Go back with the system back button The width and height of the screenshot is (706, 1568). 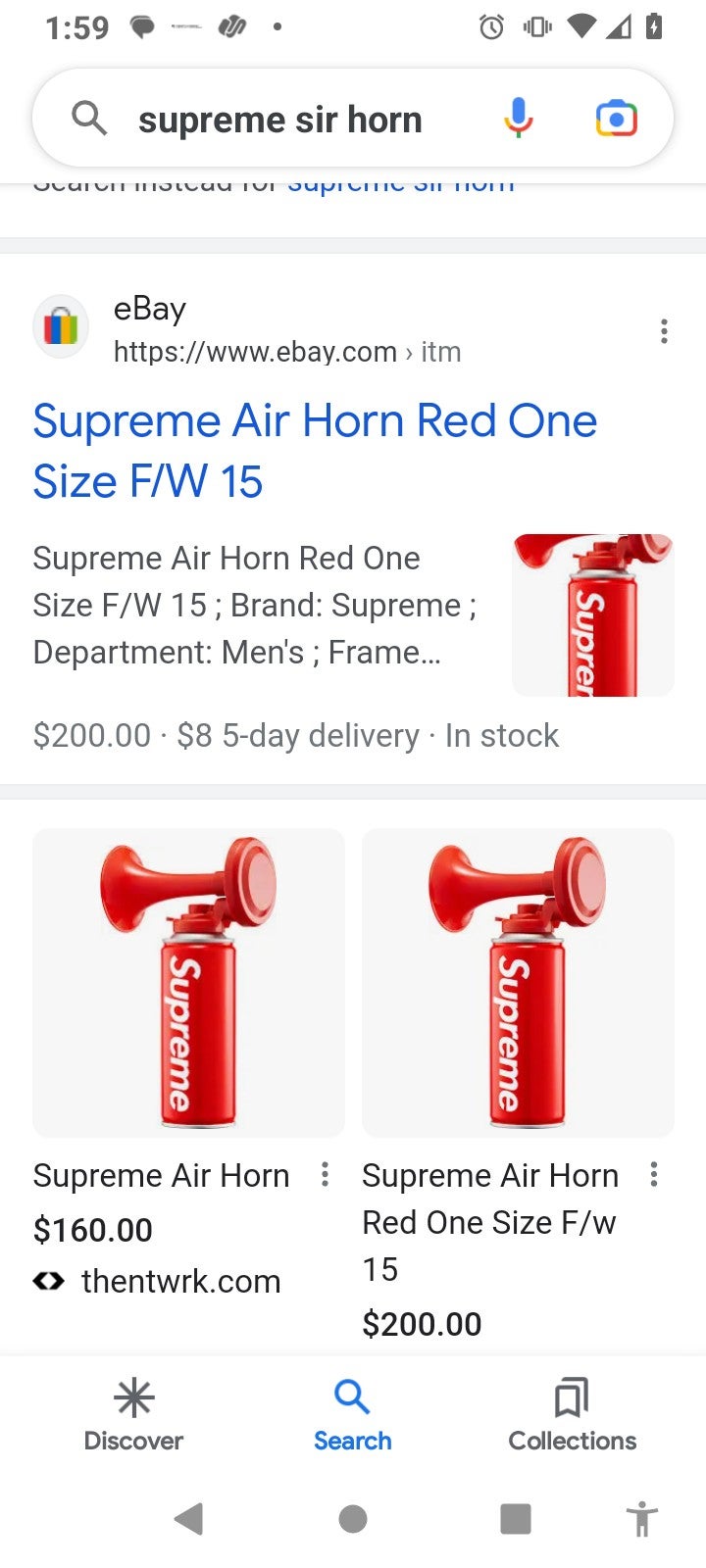[188, 1519]
